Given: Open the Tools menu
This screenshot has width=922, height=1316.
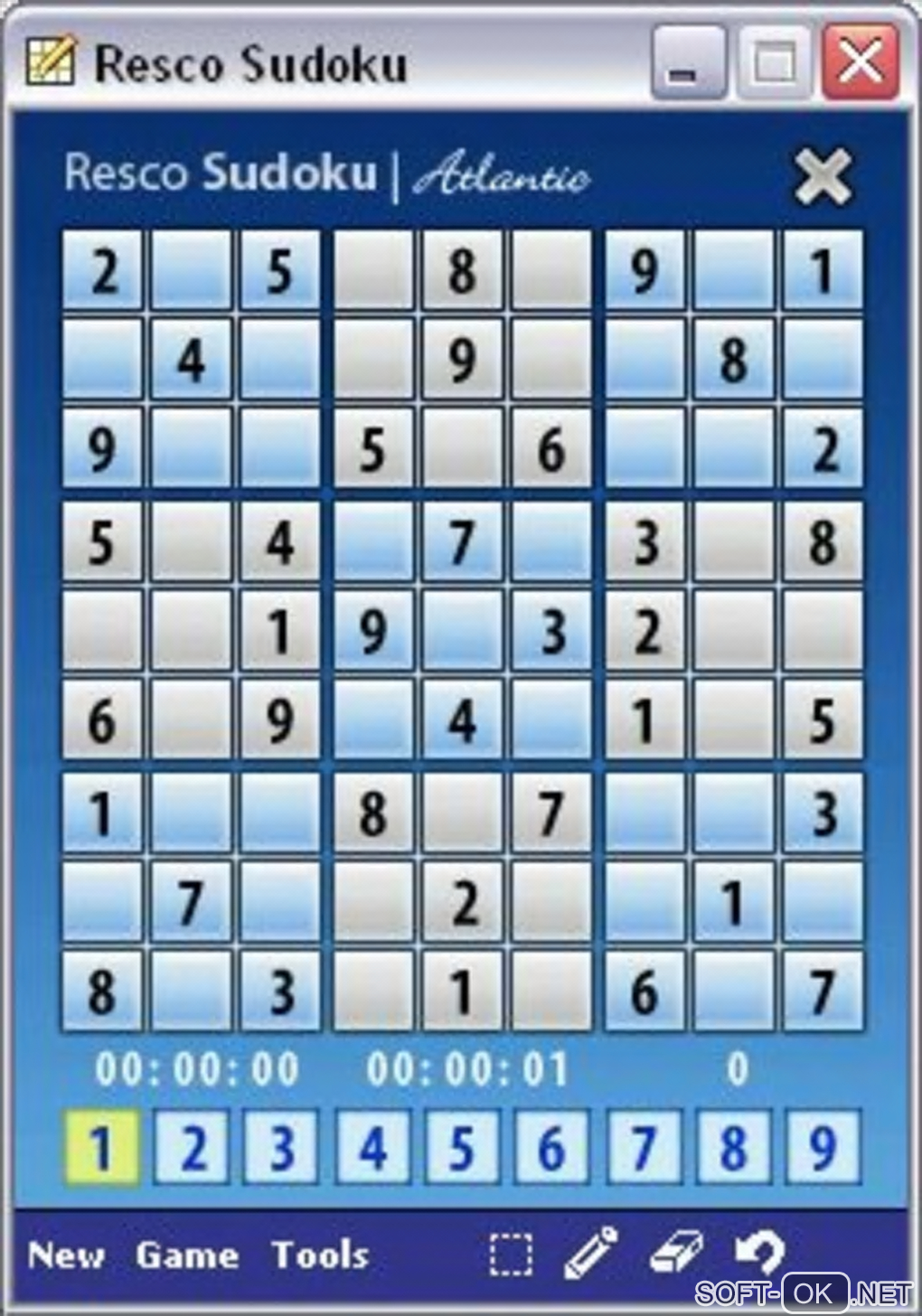Looking at the screenshot, I should coord(320,1255).
